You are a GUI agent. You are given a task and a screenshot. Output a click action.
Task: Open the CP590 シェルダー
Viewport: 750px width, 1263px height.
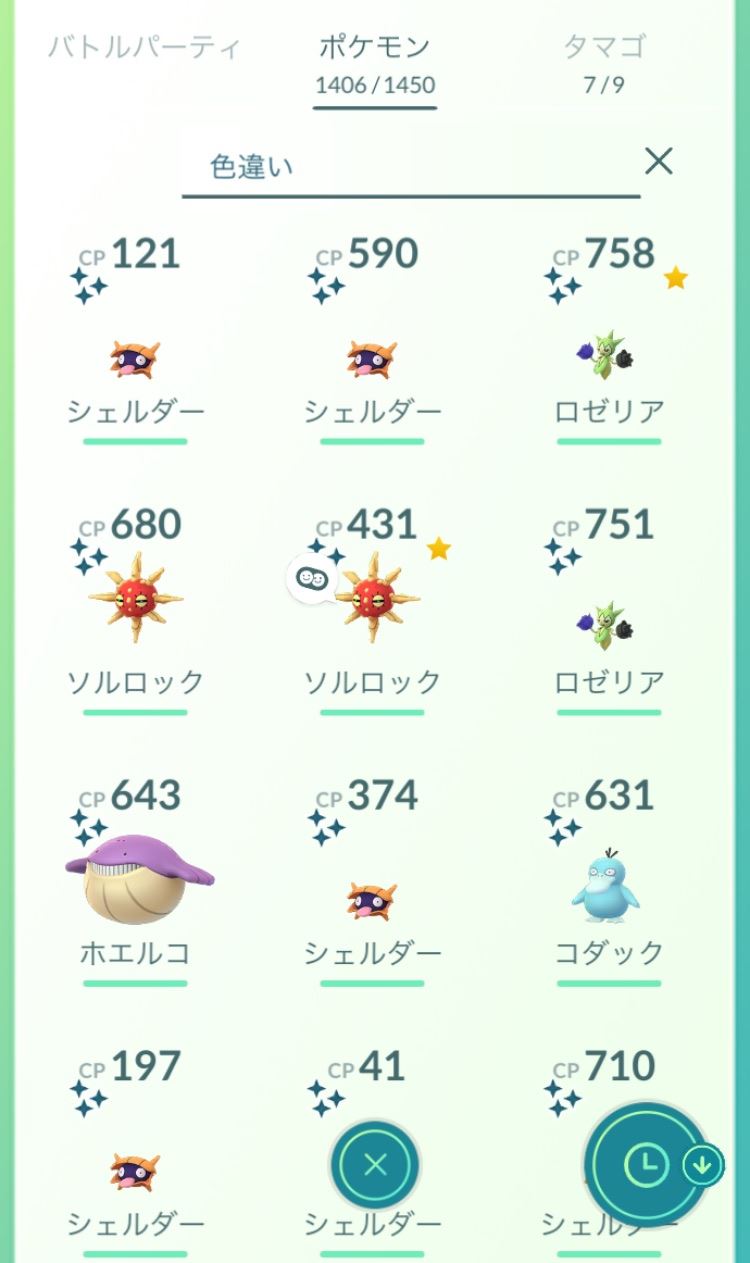(372, 358)
